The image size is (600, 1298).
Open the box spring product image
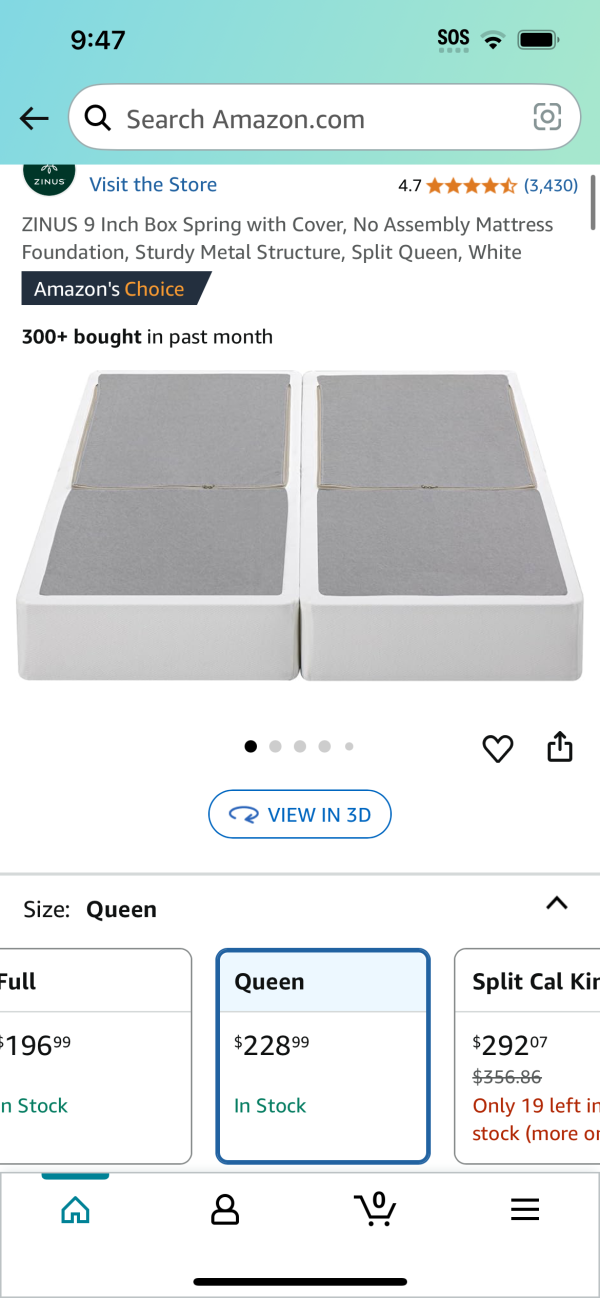[300, 525]
